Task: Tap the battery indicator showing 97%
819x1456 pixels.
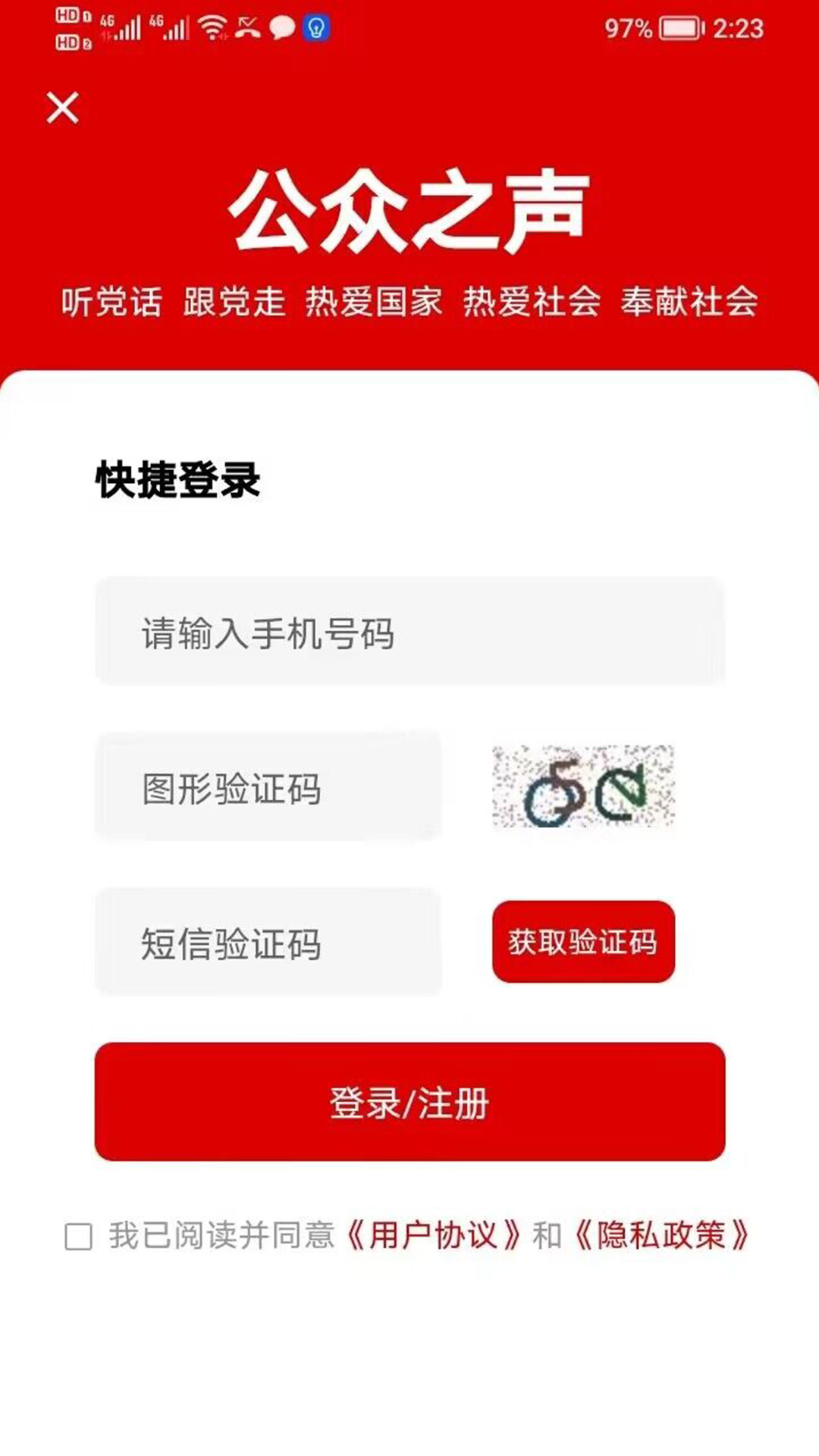Action: pyautogui.click(x=677, y=29)
